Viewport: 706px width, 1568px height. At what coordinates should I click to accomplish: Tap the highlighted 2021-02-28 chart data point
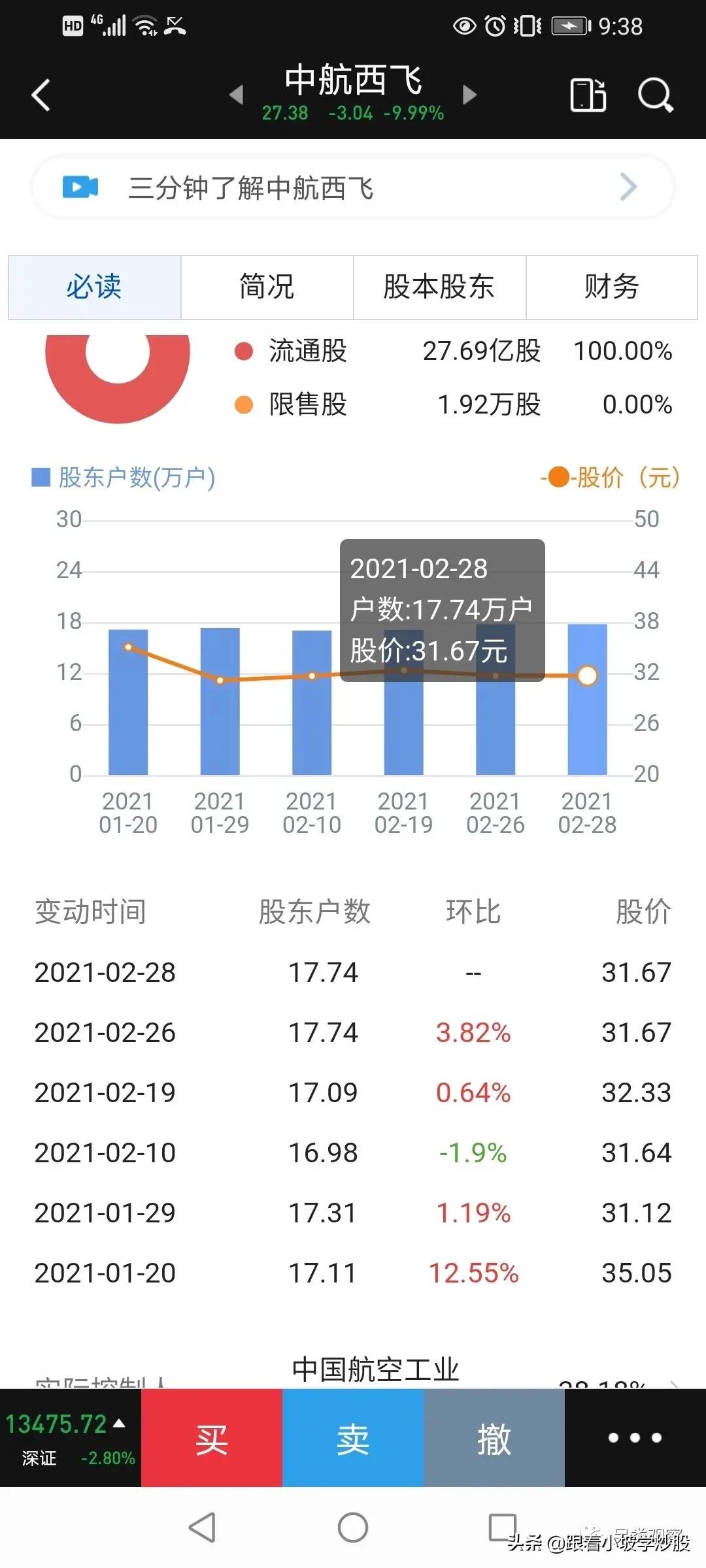(x=587, y=676)
